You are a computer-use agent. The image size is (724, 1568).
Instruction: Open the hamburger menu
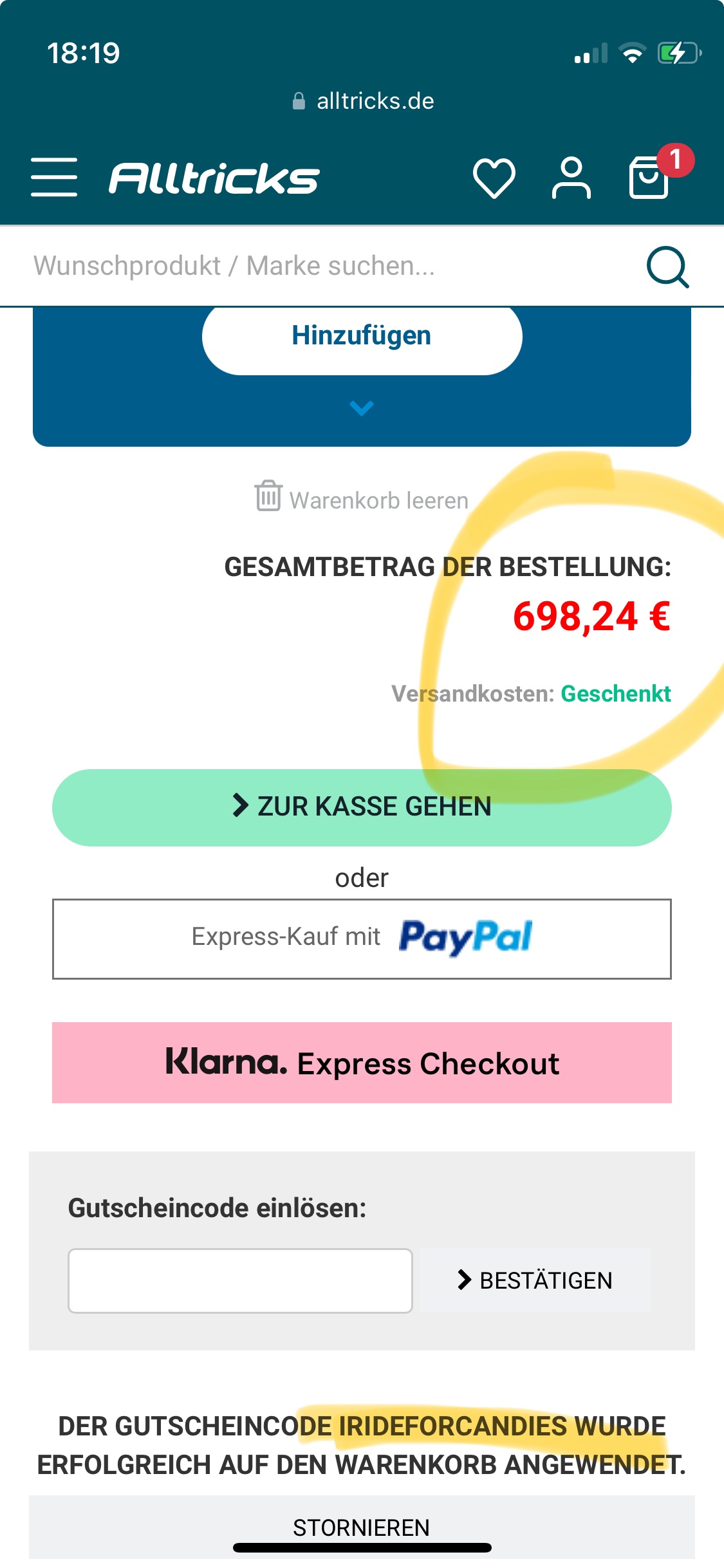[x=54, y=177]
